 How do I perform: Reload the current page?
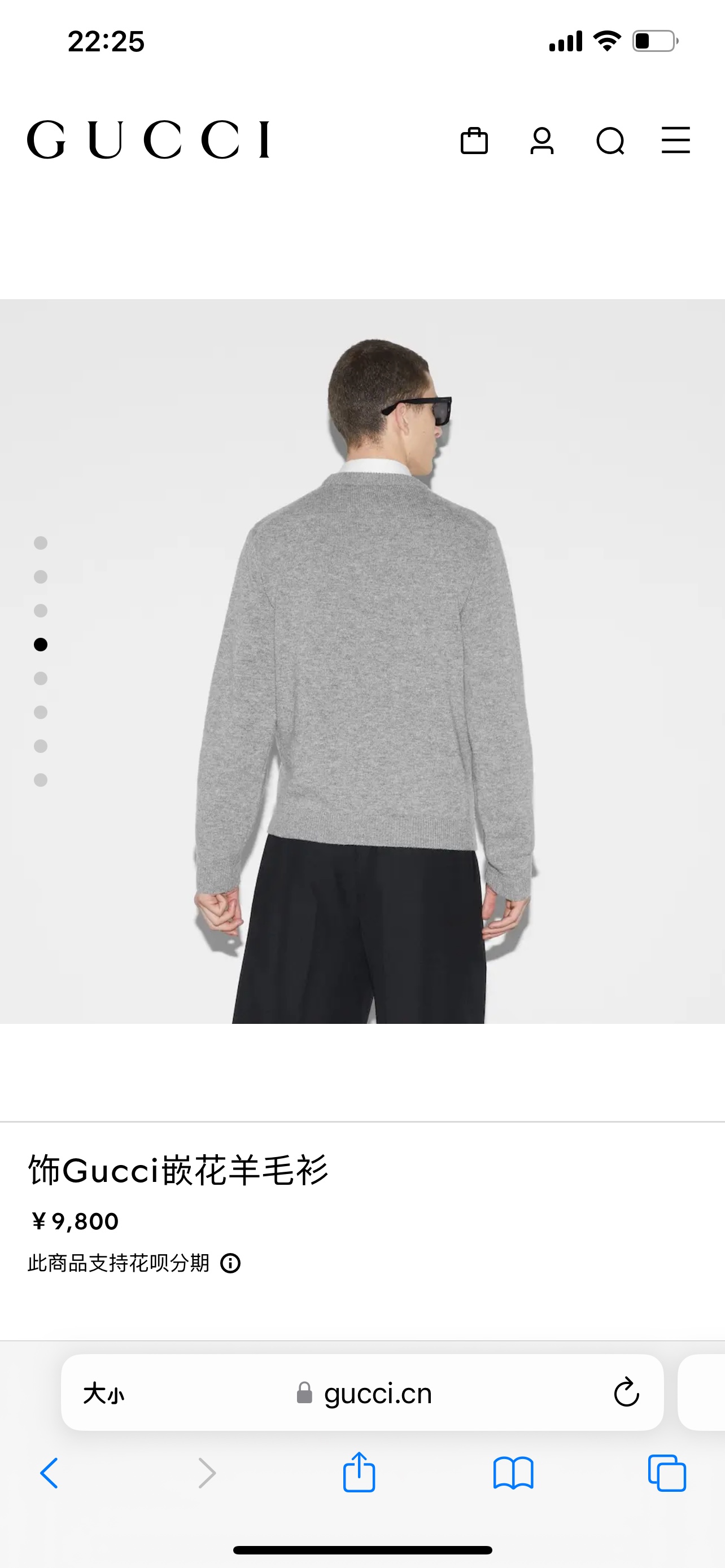[x=626, y=1392]
